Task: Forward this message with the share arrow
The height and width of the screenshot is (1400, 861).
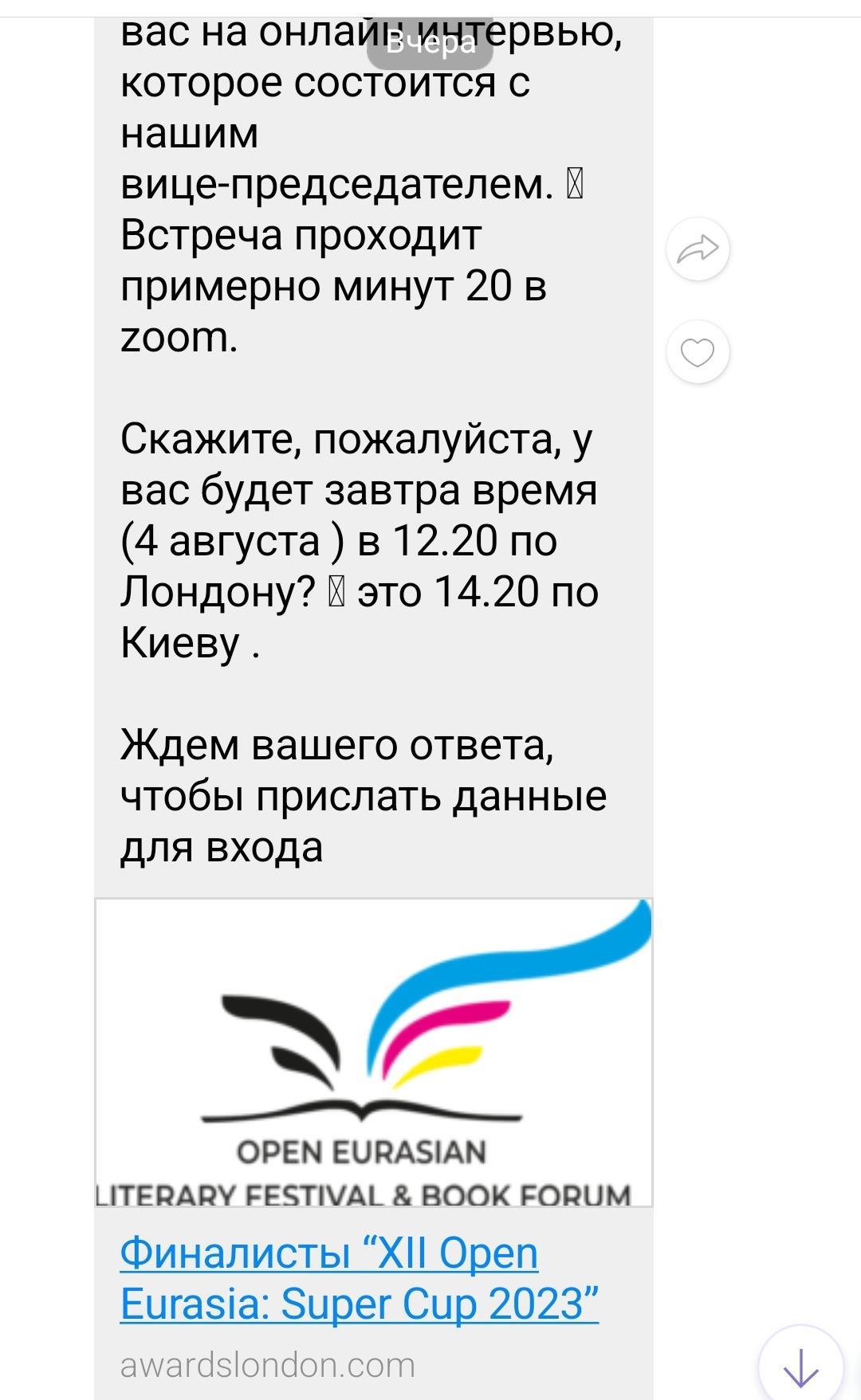Action: (x=698, y=249)
